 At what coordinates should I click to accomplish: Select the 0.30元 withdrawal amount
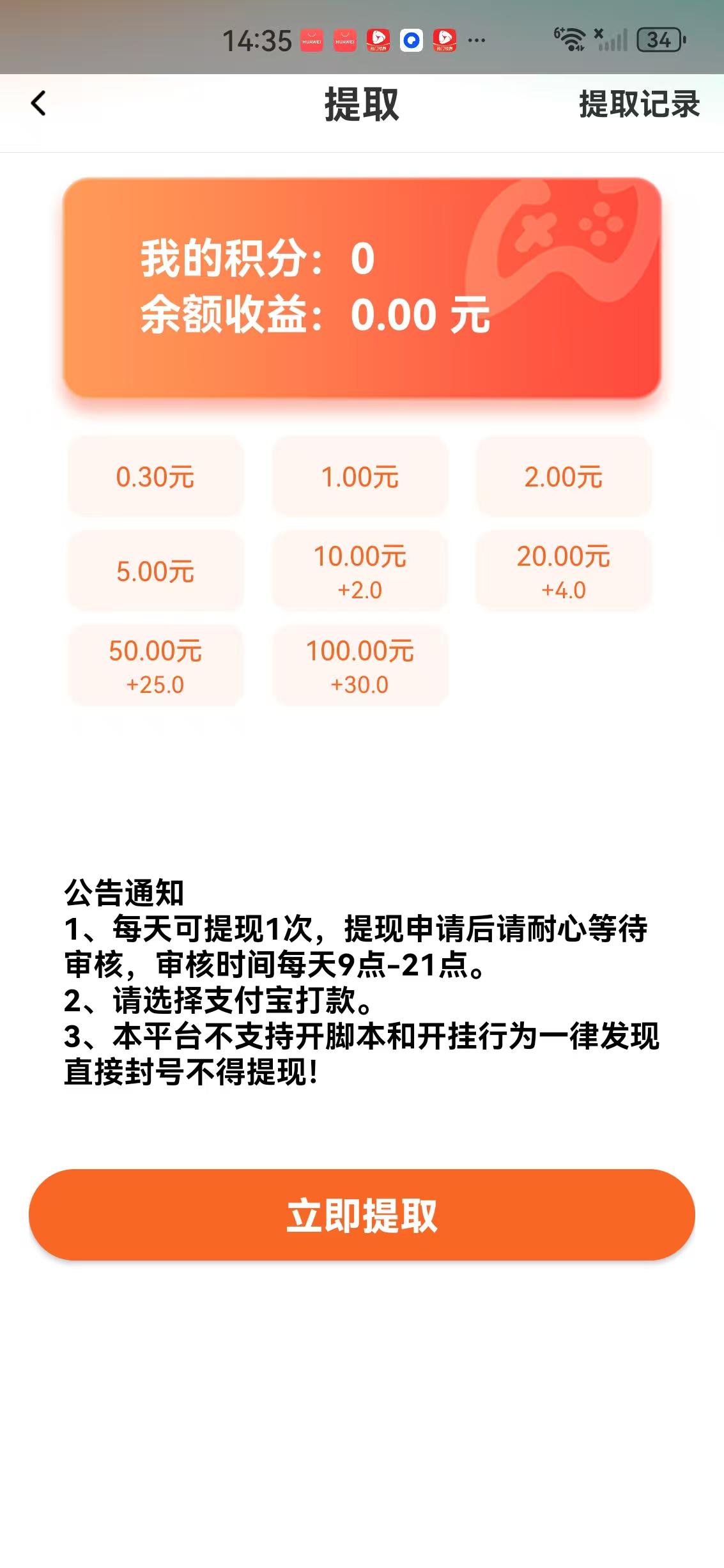(x=155, y=477)
